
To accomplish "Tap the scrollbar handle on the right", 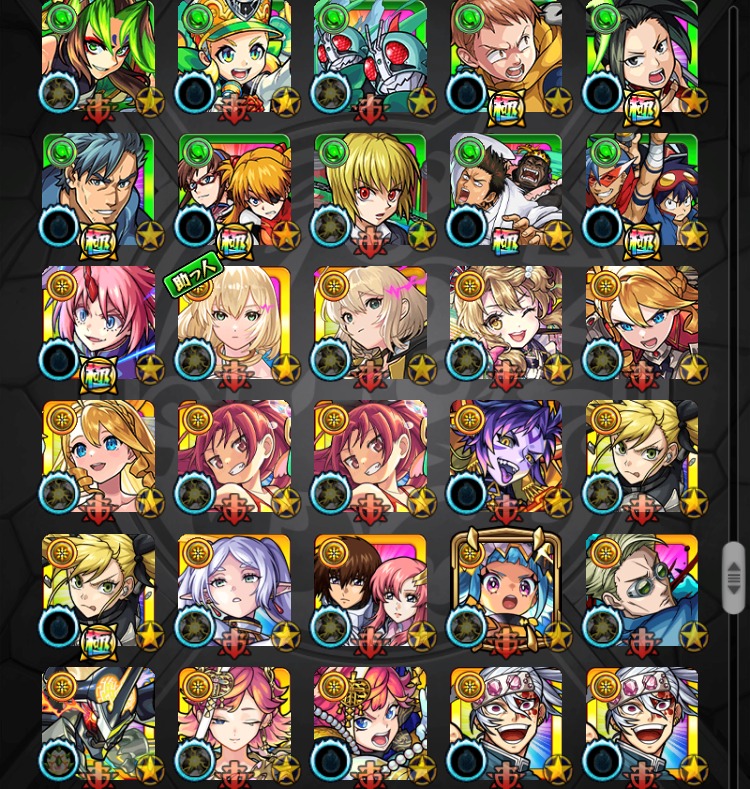I will pyautogui.click(x=733, y=577).
